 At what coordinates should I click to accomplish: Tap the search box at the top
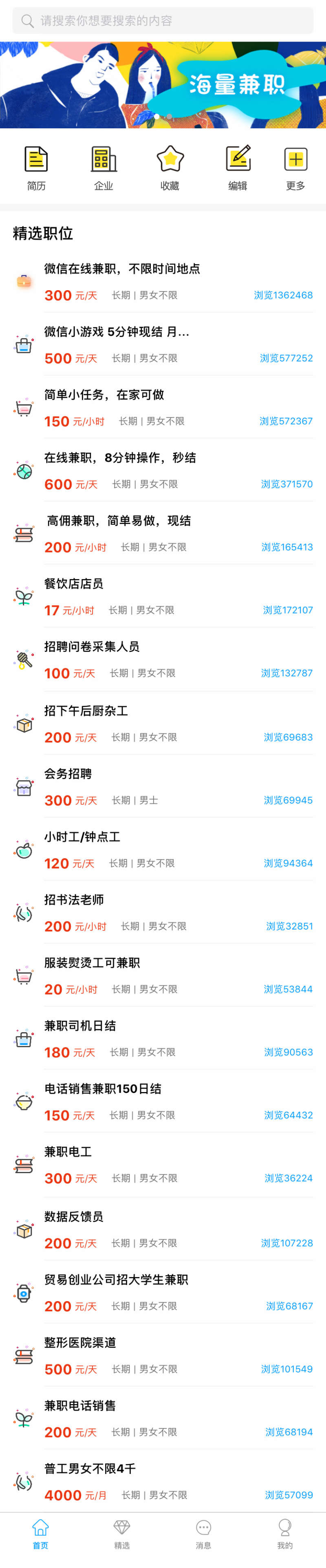tap(163, 21)
